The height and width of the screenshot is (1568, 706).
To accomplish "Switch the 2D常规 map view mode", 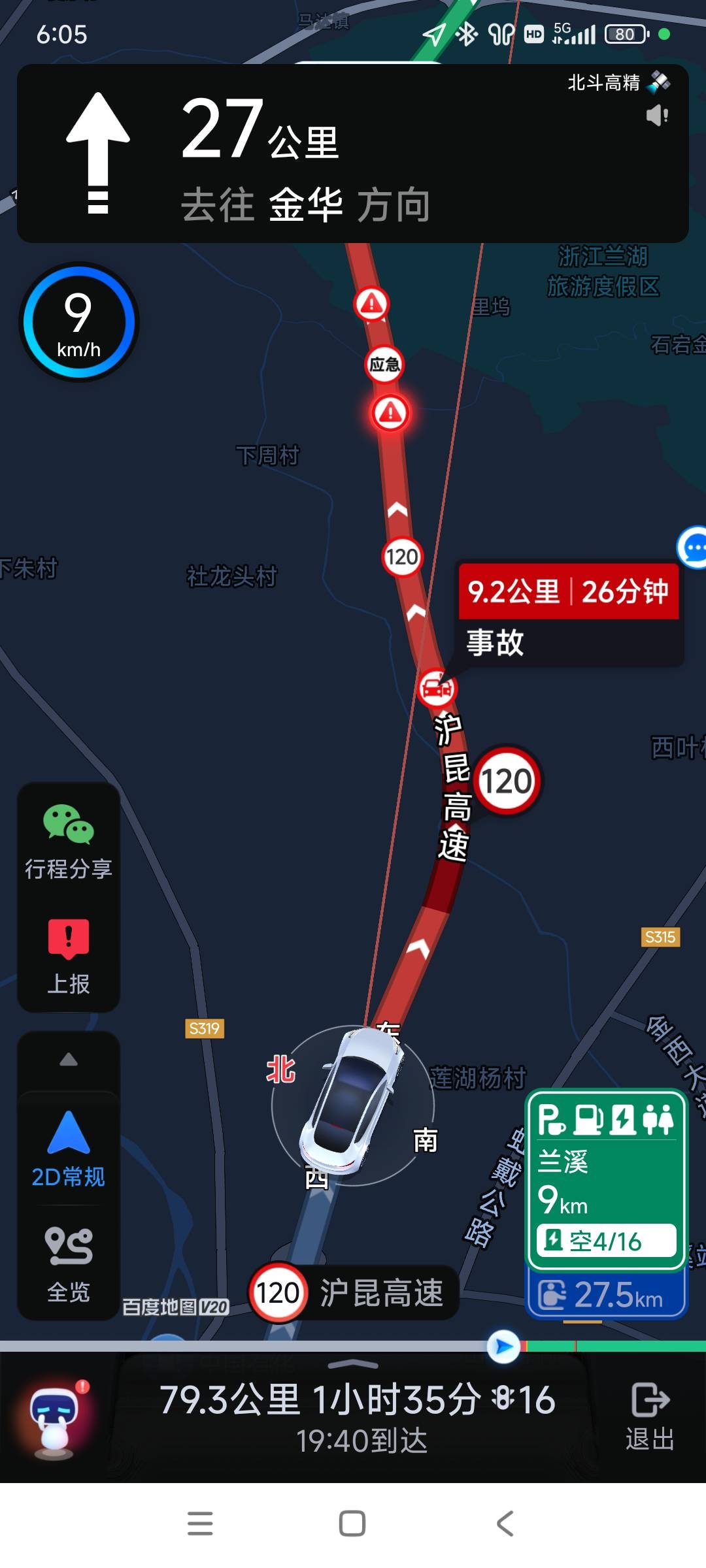I will point(69,1149).
